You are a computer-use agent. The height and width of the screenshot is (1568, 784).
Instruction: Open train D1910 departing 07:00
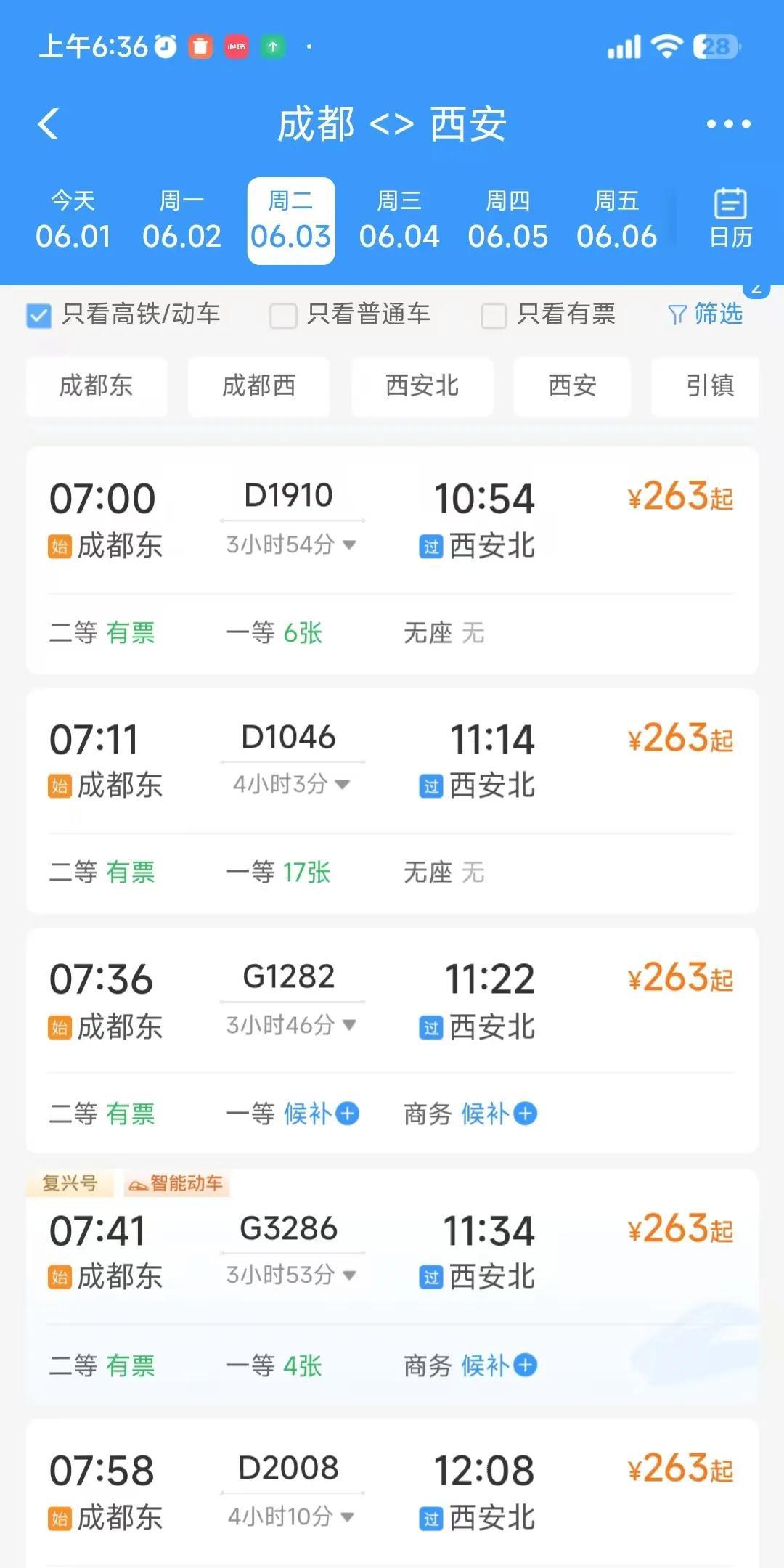tap(392, 560)
